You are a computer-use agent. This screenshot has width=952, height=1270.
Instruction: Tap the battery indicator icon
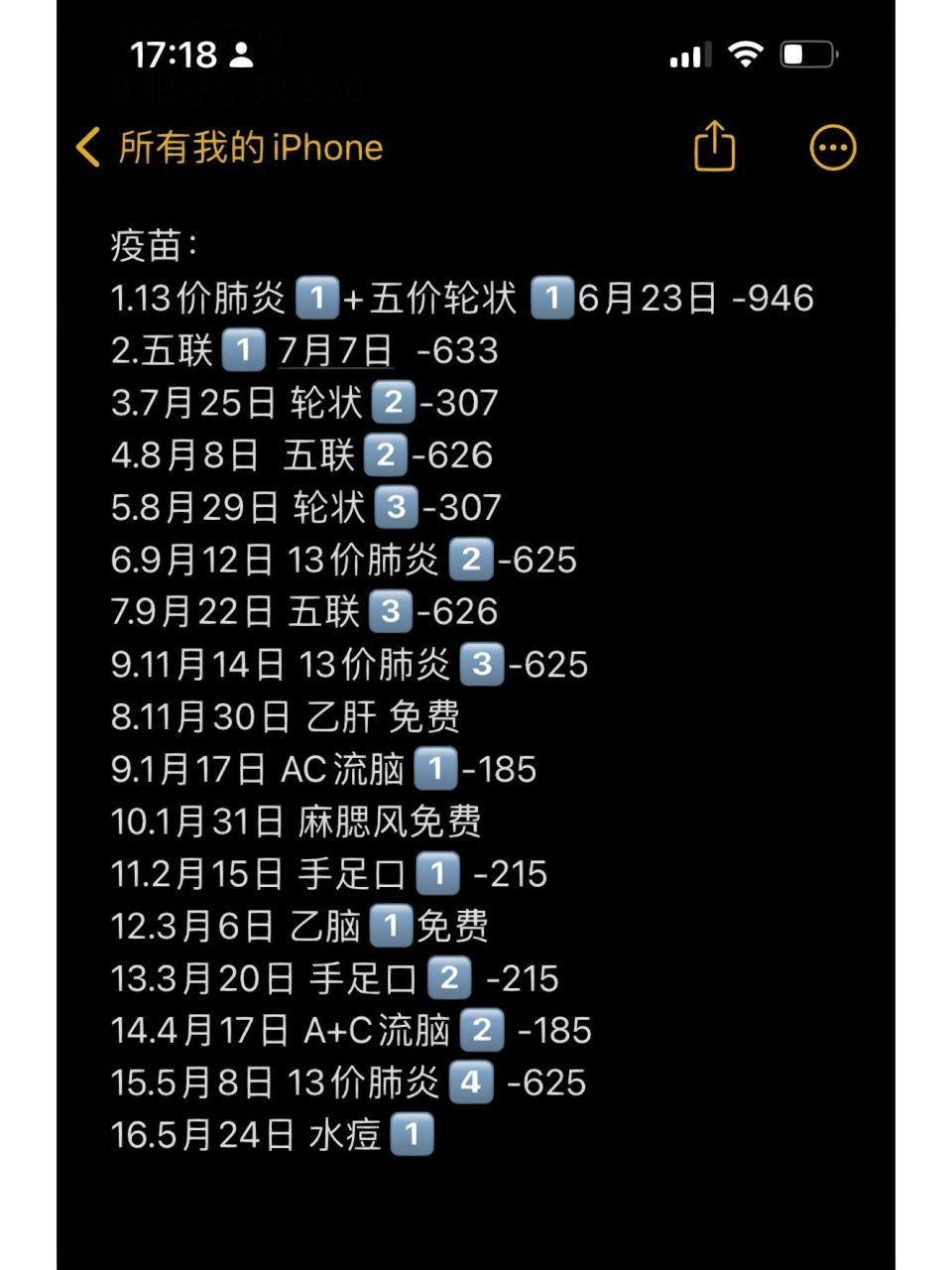coord(809,55)
